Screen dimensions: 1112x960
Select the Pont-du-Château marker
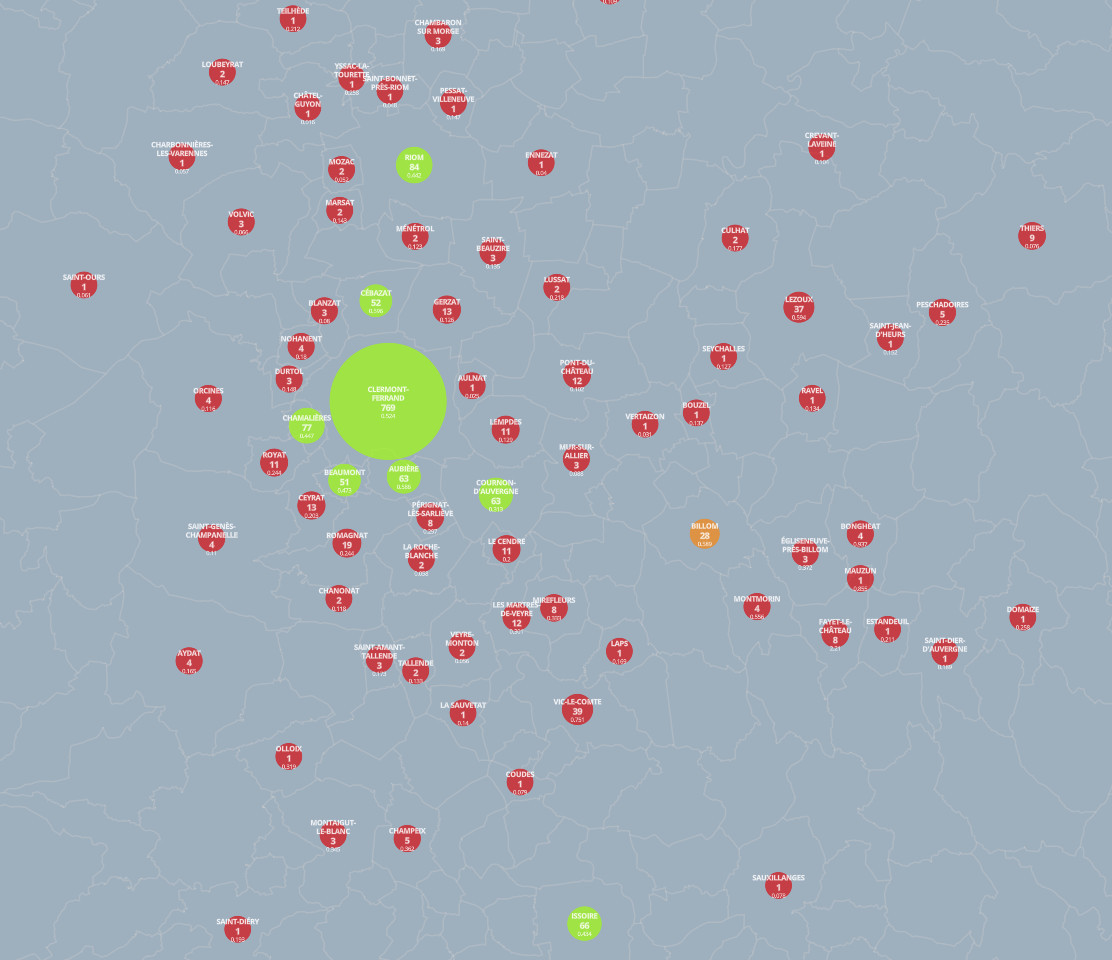[x=577, y=377]
